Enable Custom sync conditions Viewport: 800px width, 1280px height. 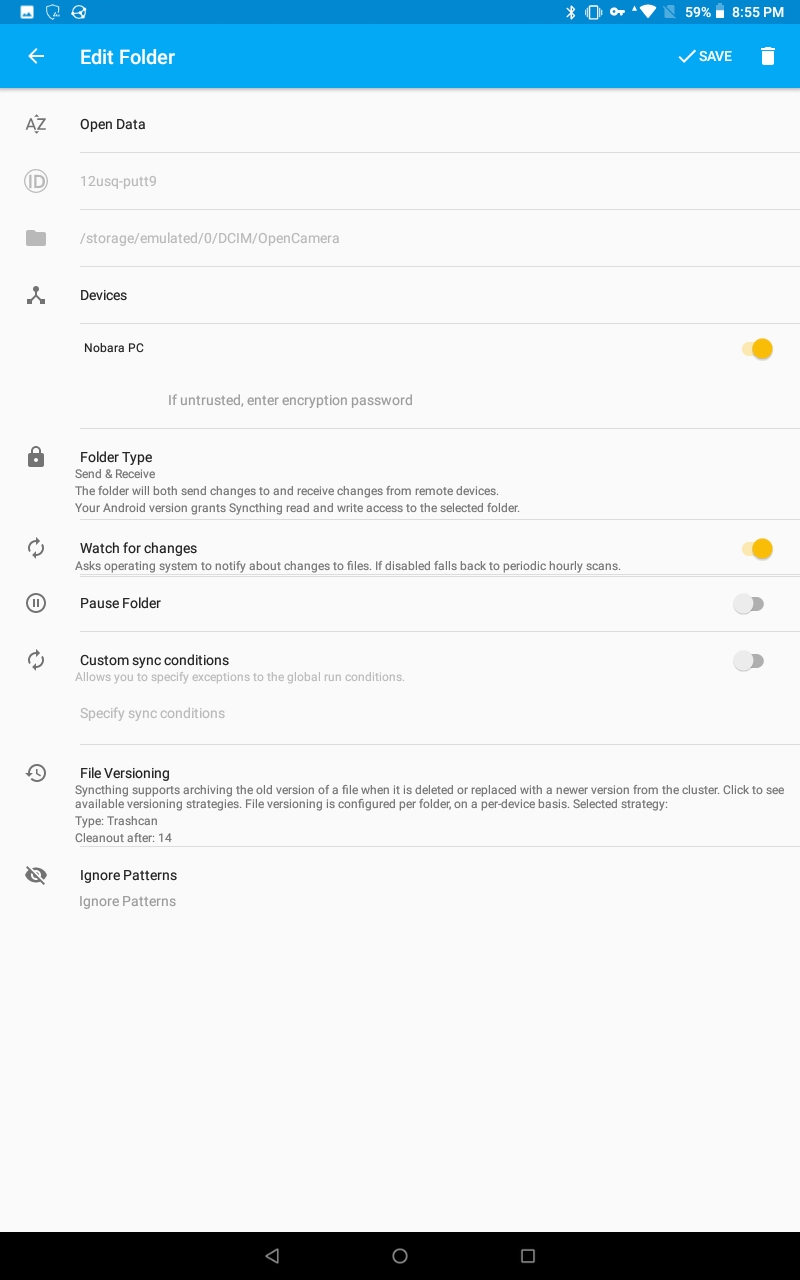click(x=749, y=661)
